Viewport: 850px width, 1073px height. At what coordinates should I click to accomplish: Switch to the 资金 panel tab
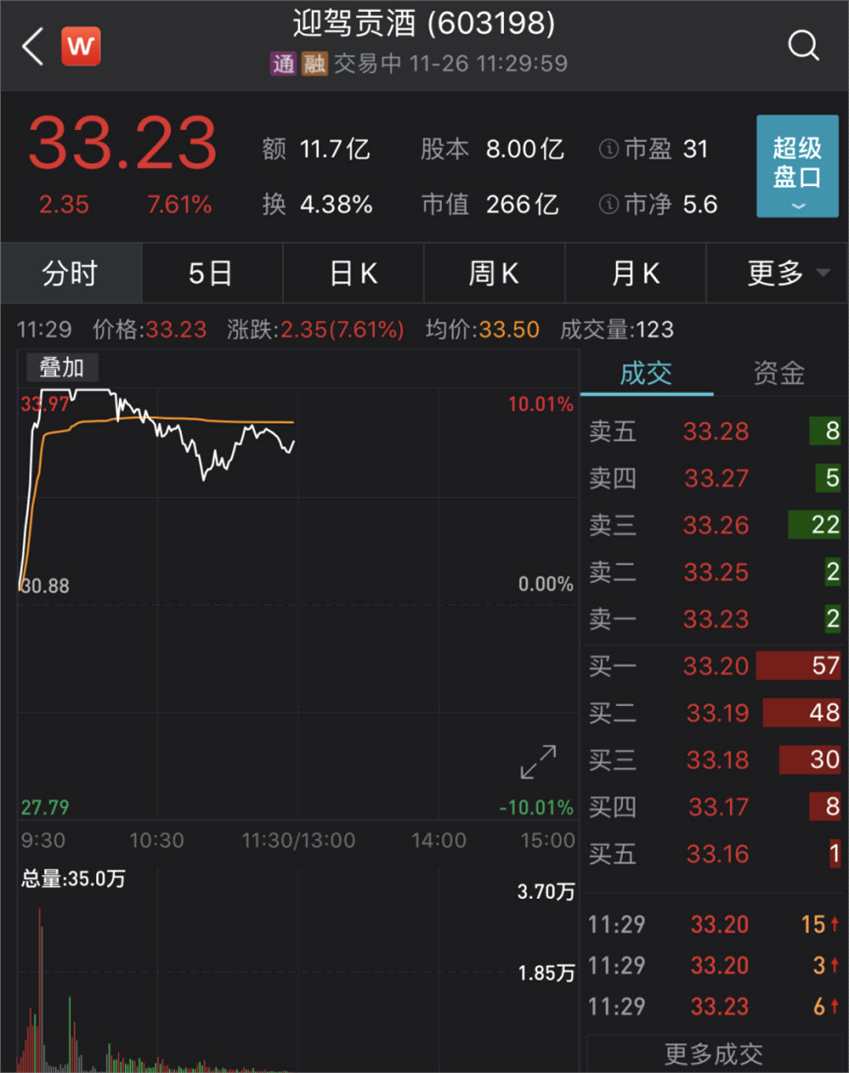[x=779, y=373]
